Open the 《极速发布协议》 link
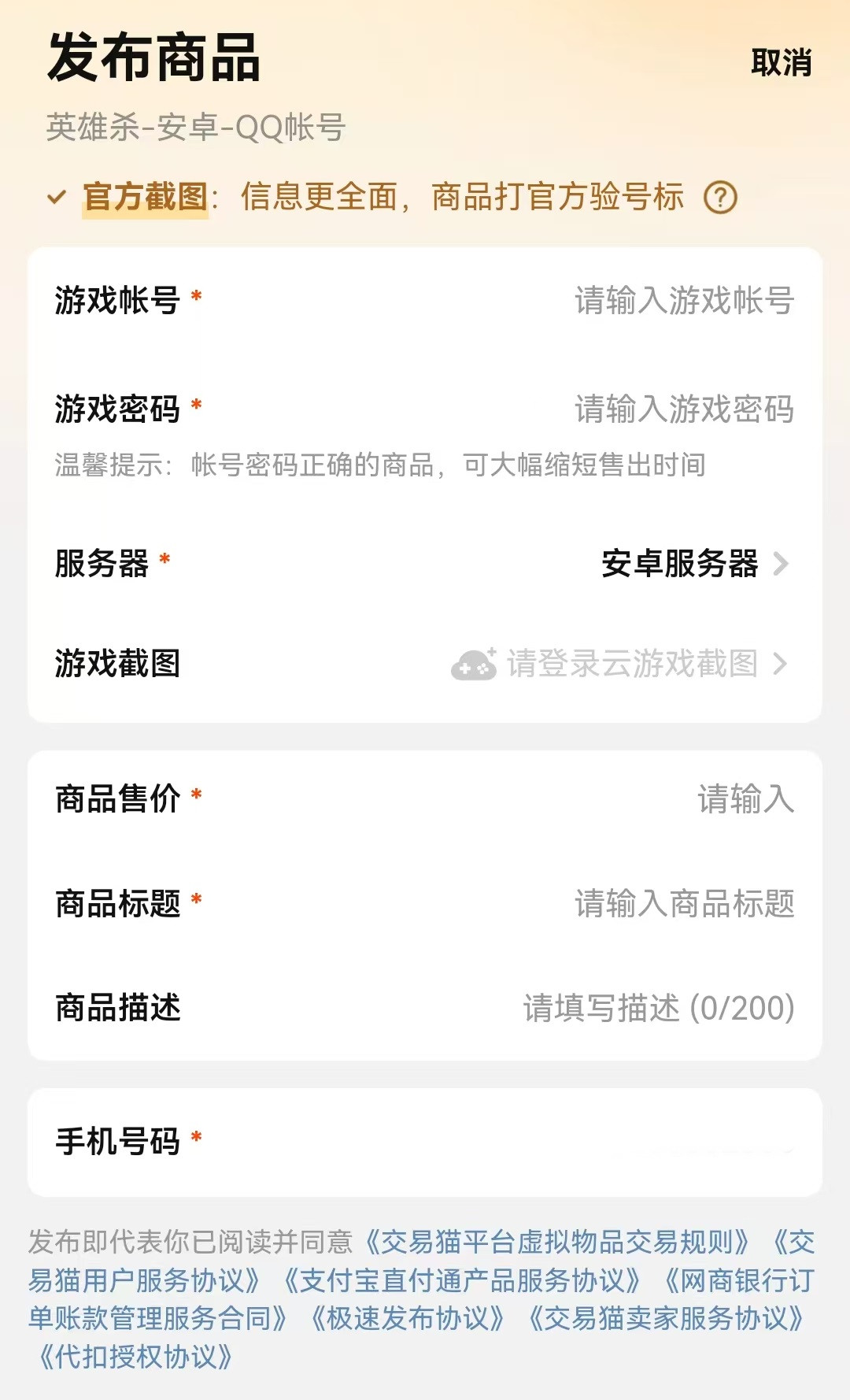 (407, 1318)
